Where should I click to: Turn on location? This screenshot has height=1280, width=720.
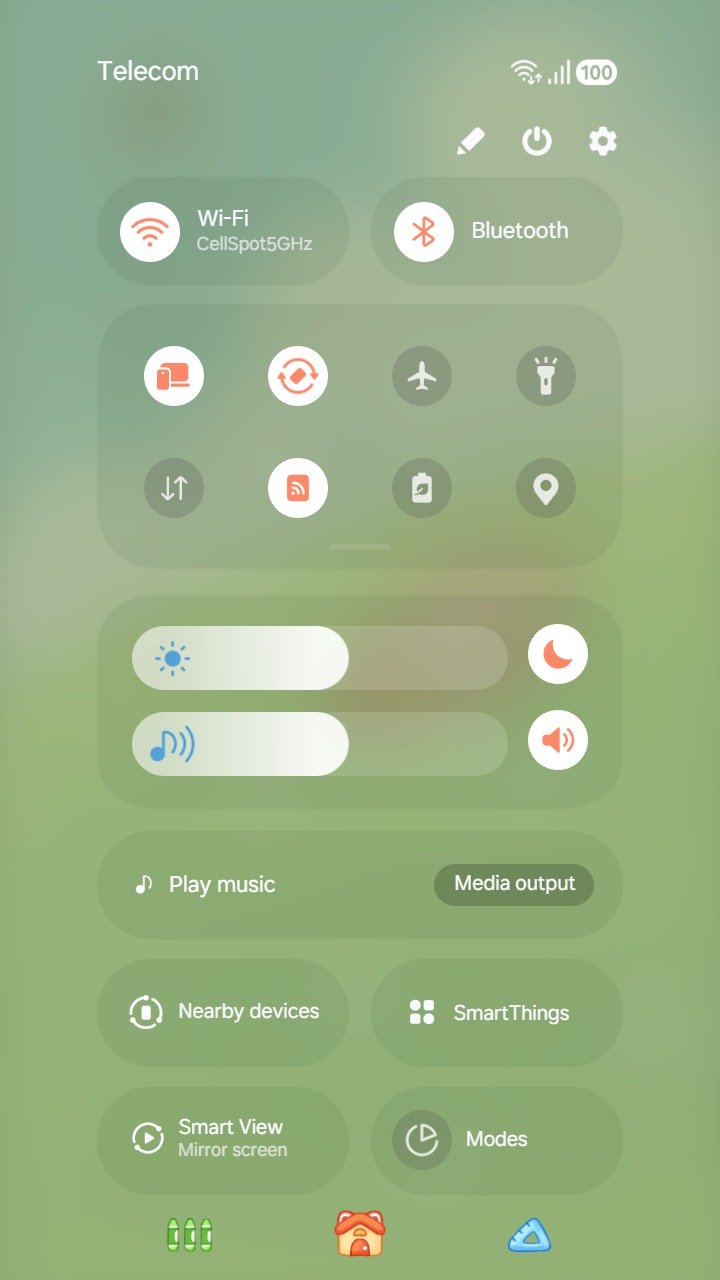point(546,488)
